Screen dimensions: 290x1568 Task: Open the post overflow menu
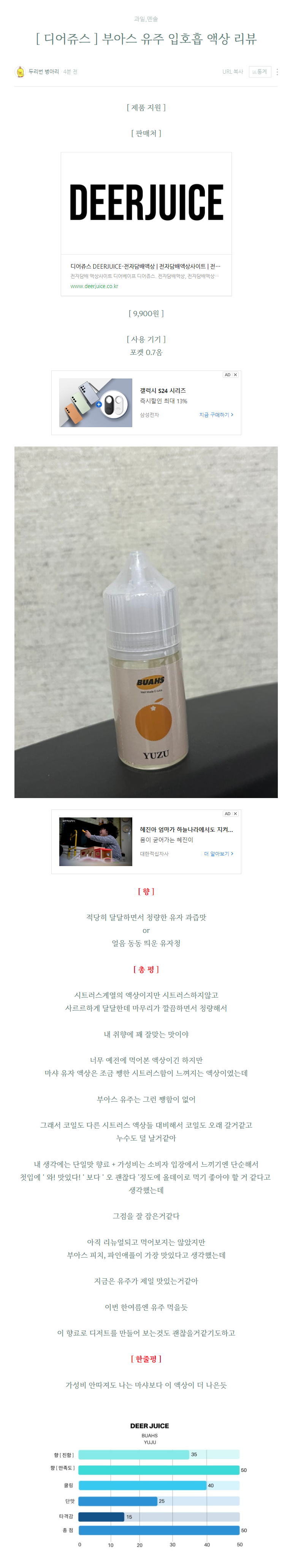click(277, 72)
